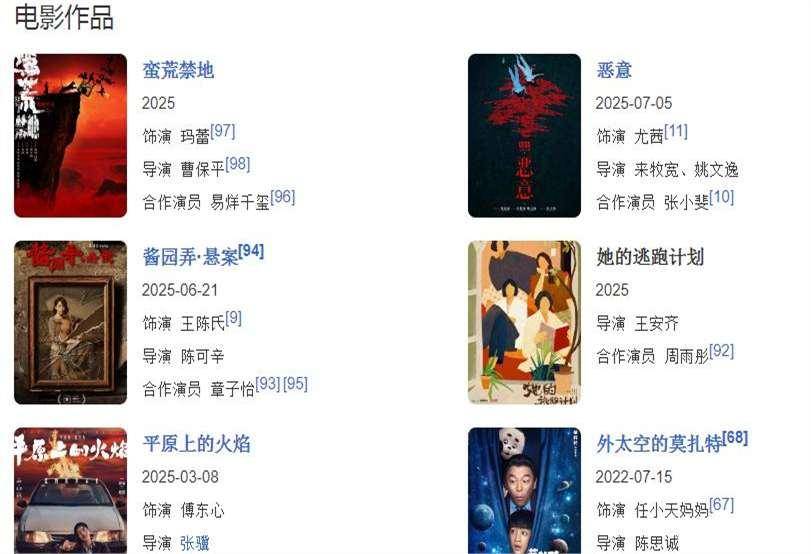
Task: Open the 酱园弄·悬案 movie link
Action: 191,257
